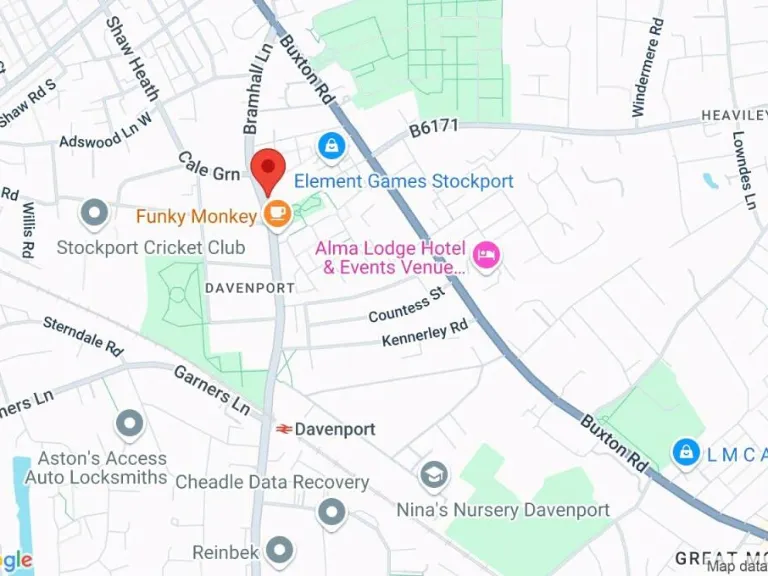Select Nina's Nursery Davenport marker
The height and width of the screenshot is (576, 768).
pos(434,474)
